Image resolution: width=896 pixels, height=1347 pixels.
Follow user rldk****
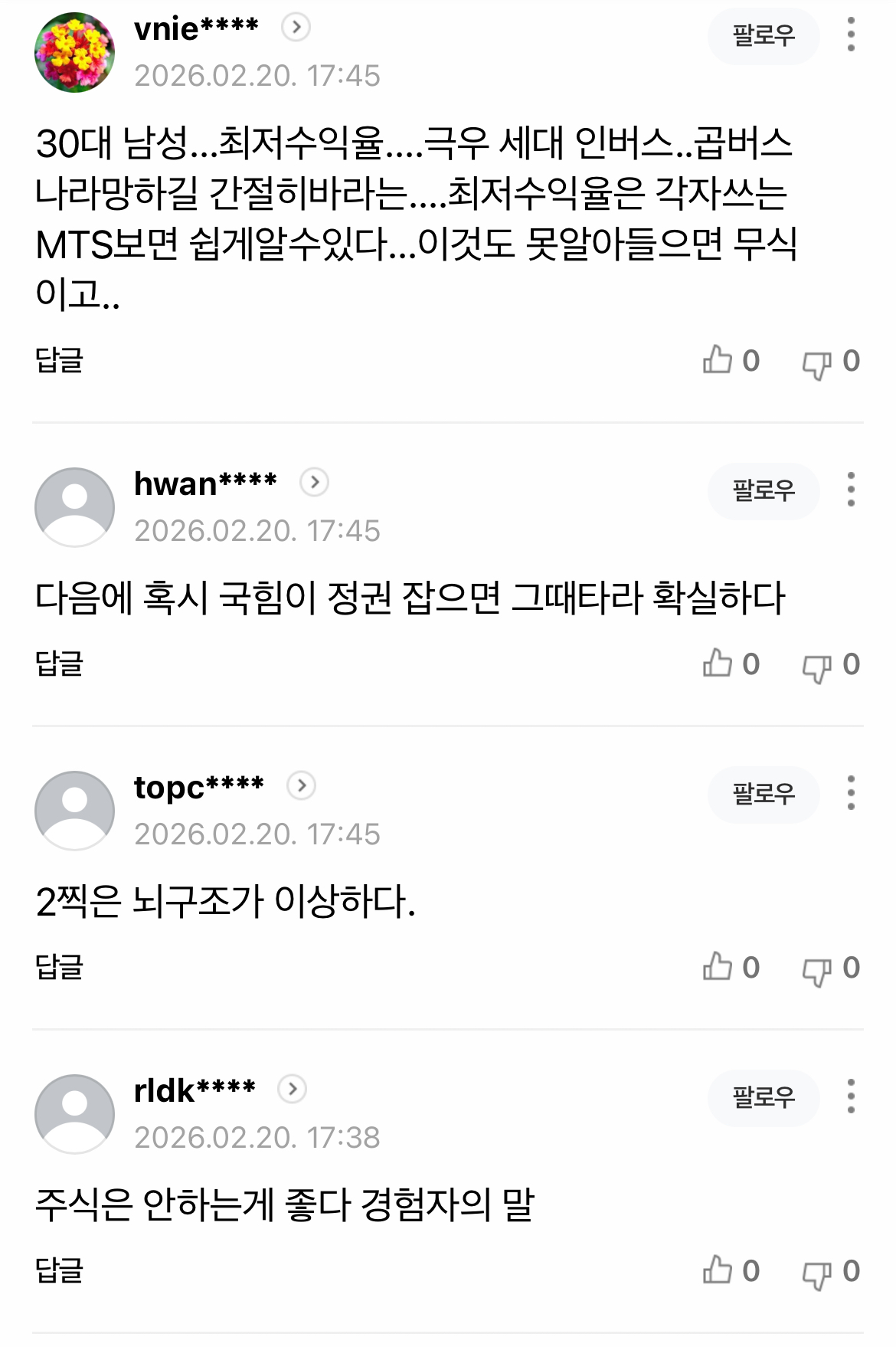[x=764, y=1097]
